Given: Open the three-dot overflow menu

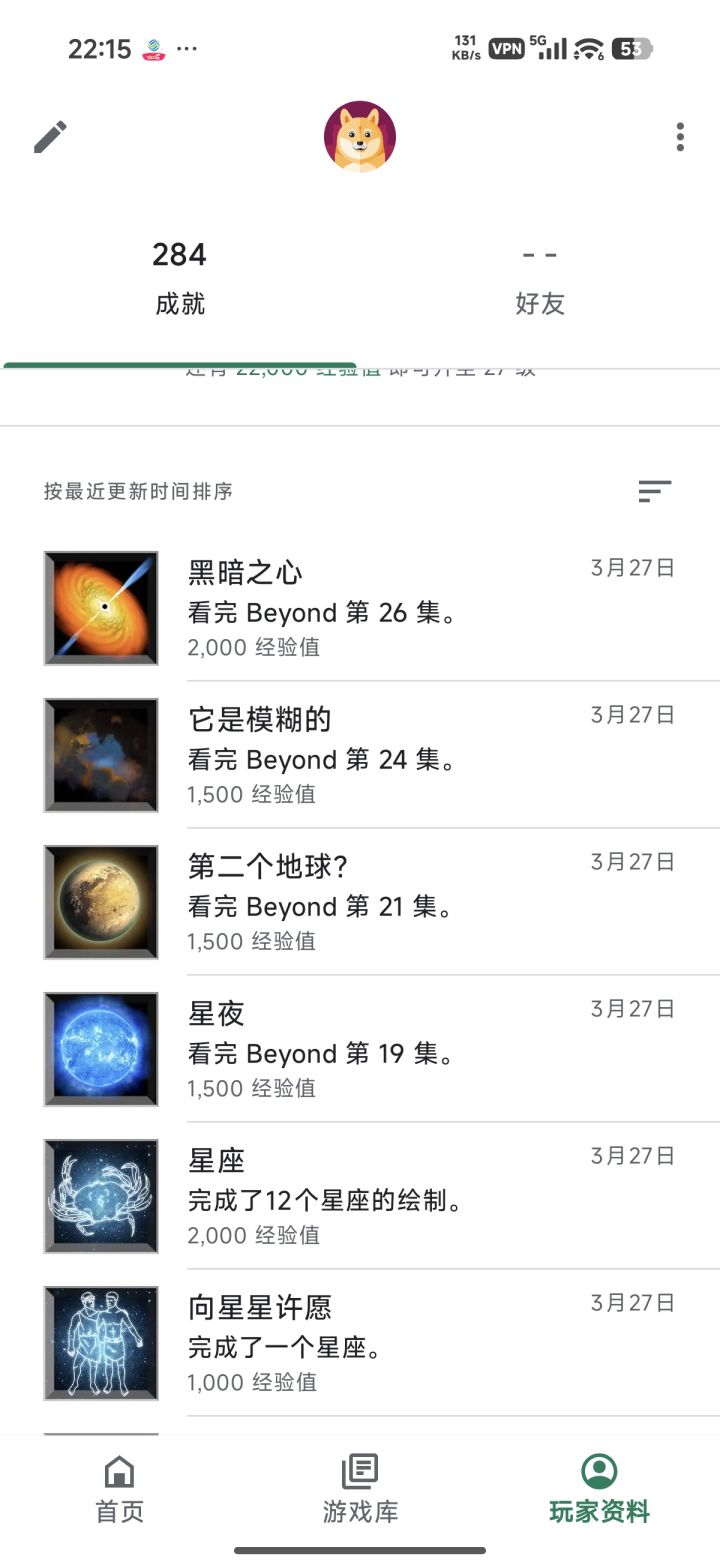Looking at the screenshot, I should [680, 137].
